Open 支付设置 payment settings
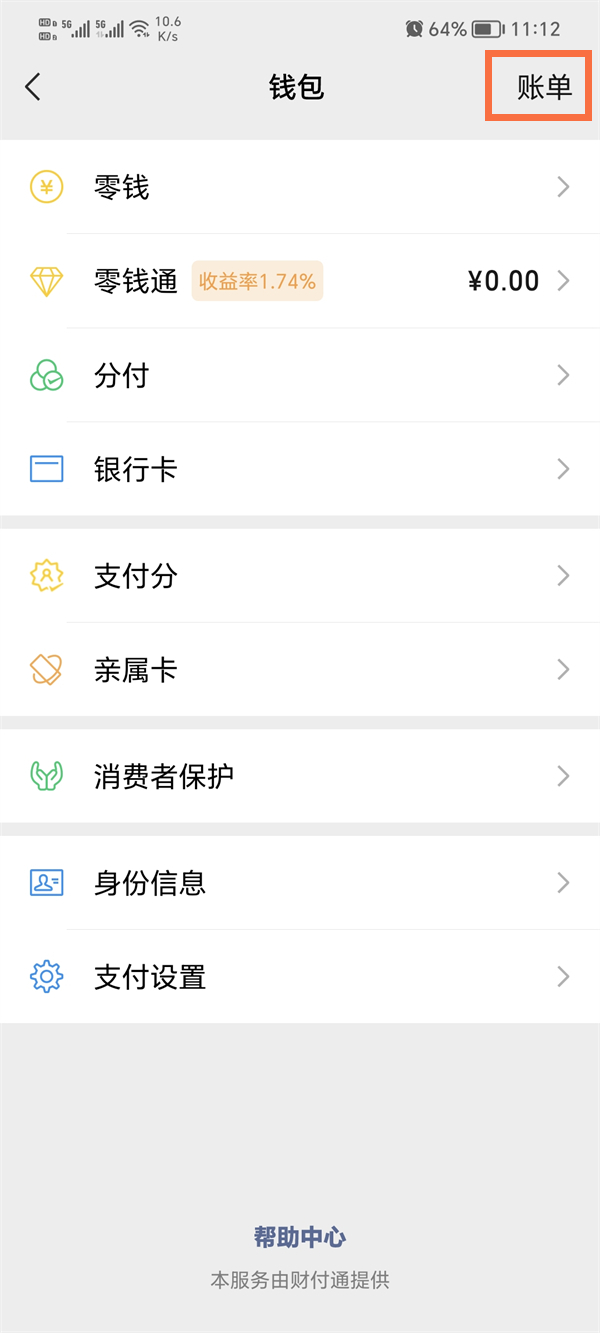This screenshot has width=600, height=1333. tap(300, 976)
